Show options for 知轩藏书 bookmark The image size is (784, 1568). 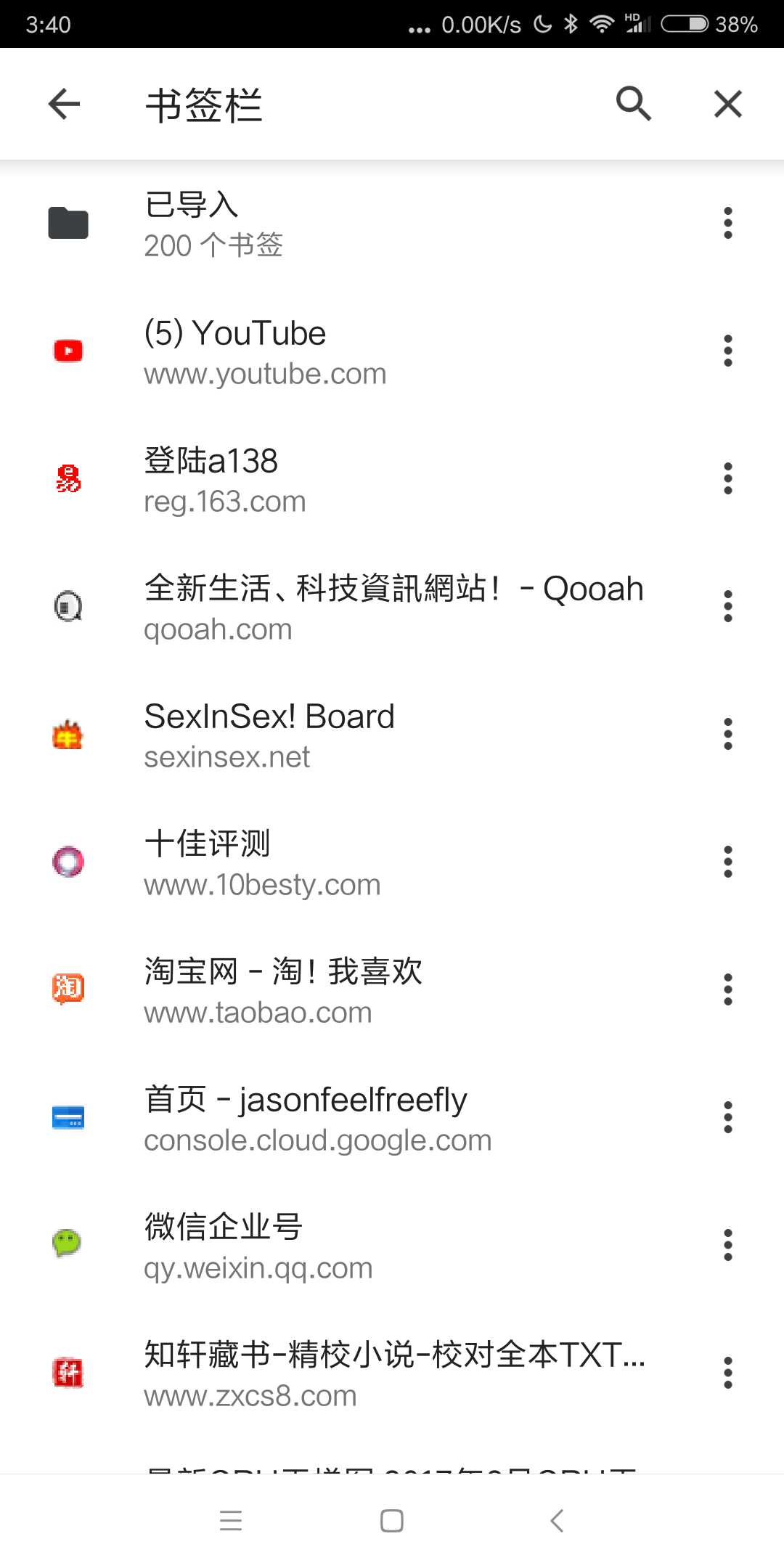tap(728, 1373)
